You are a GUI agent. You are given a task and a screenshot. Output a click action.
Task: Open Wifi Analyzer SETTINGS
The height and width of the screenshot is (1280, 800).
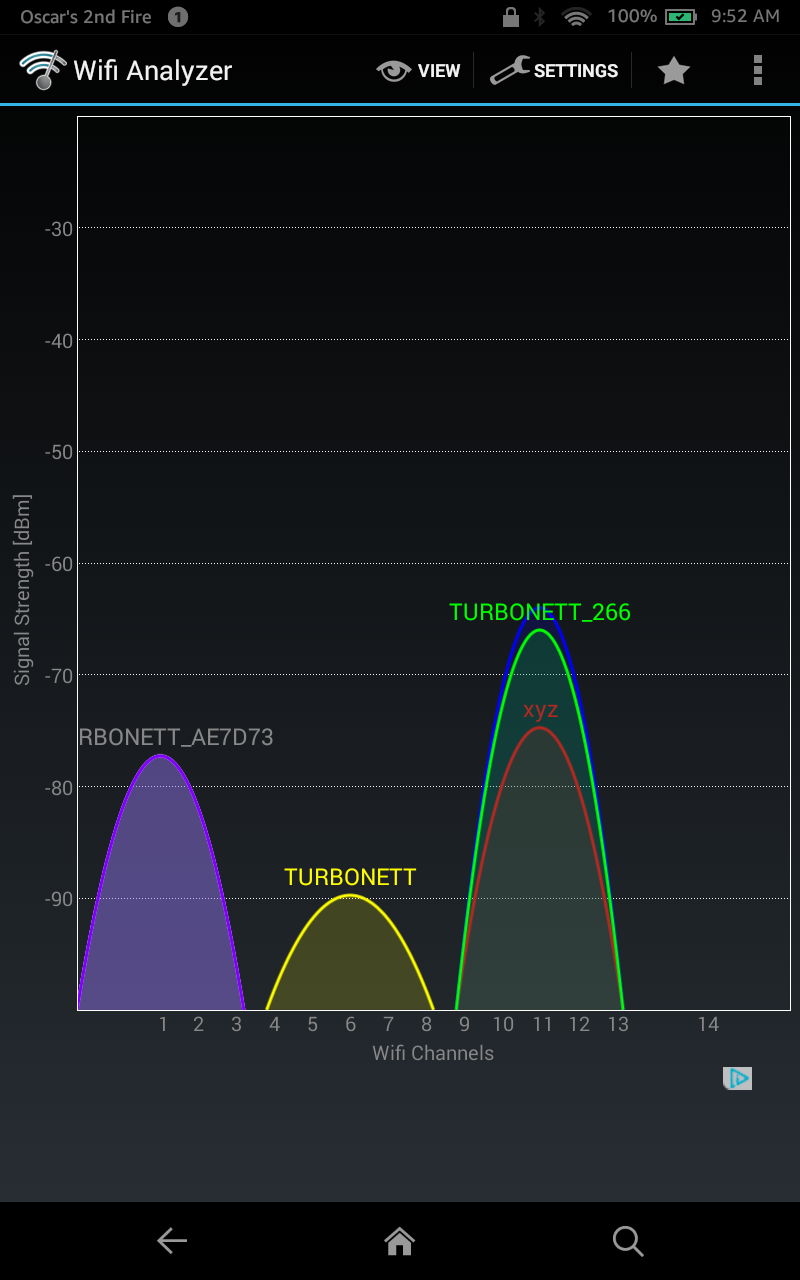click(553, 71)
